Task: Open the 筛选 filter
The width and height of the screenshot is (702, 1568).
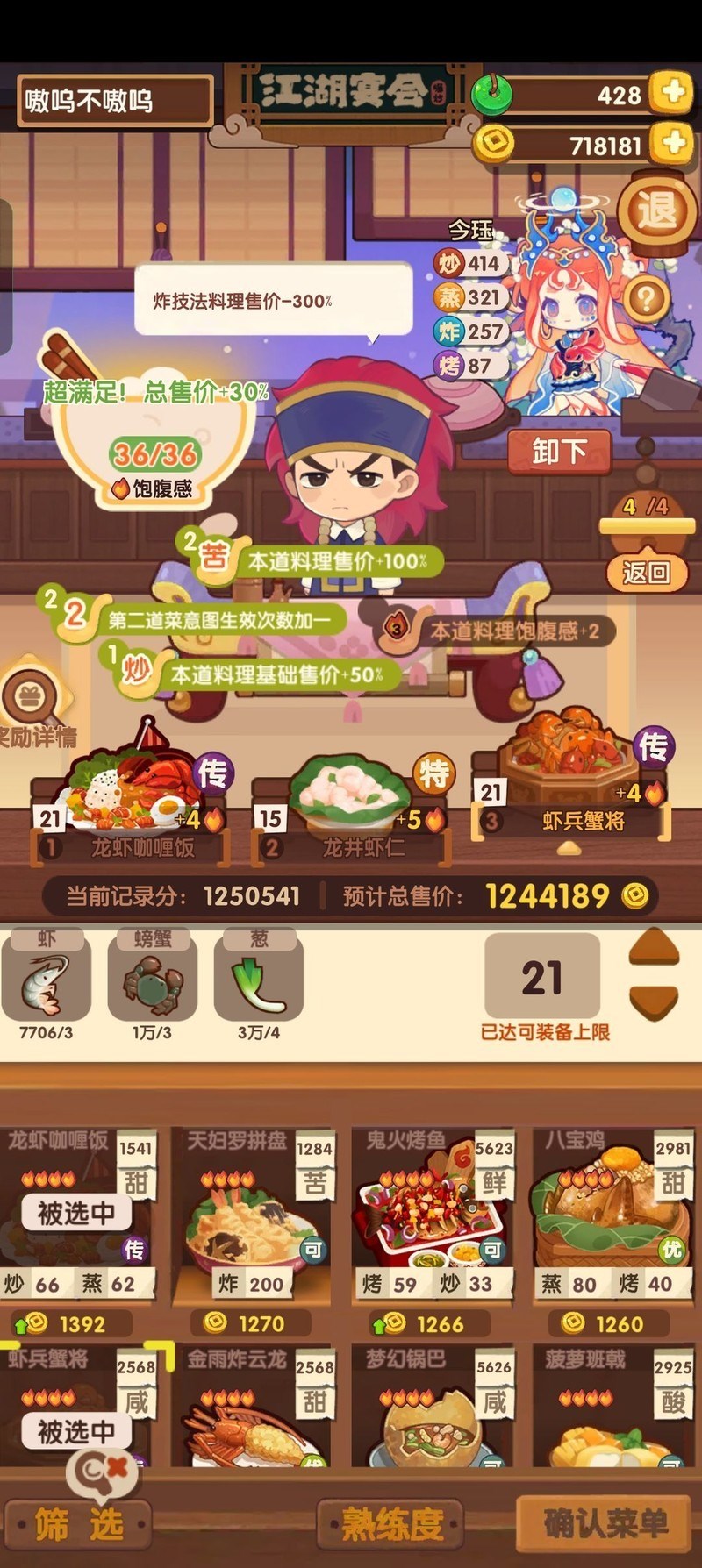Action: (77, 1525)
